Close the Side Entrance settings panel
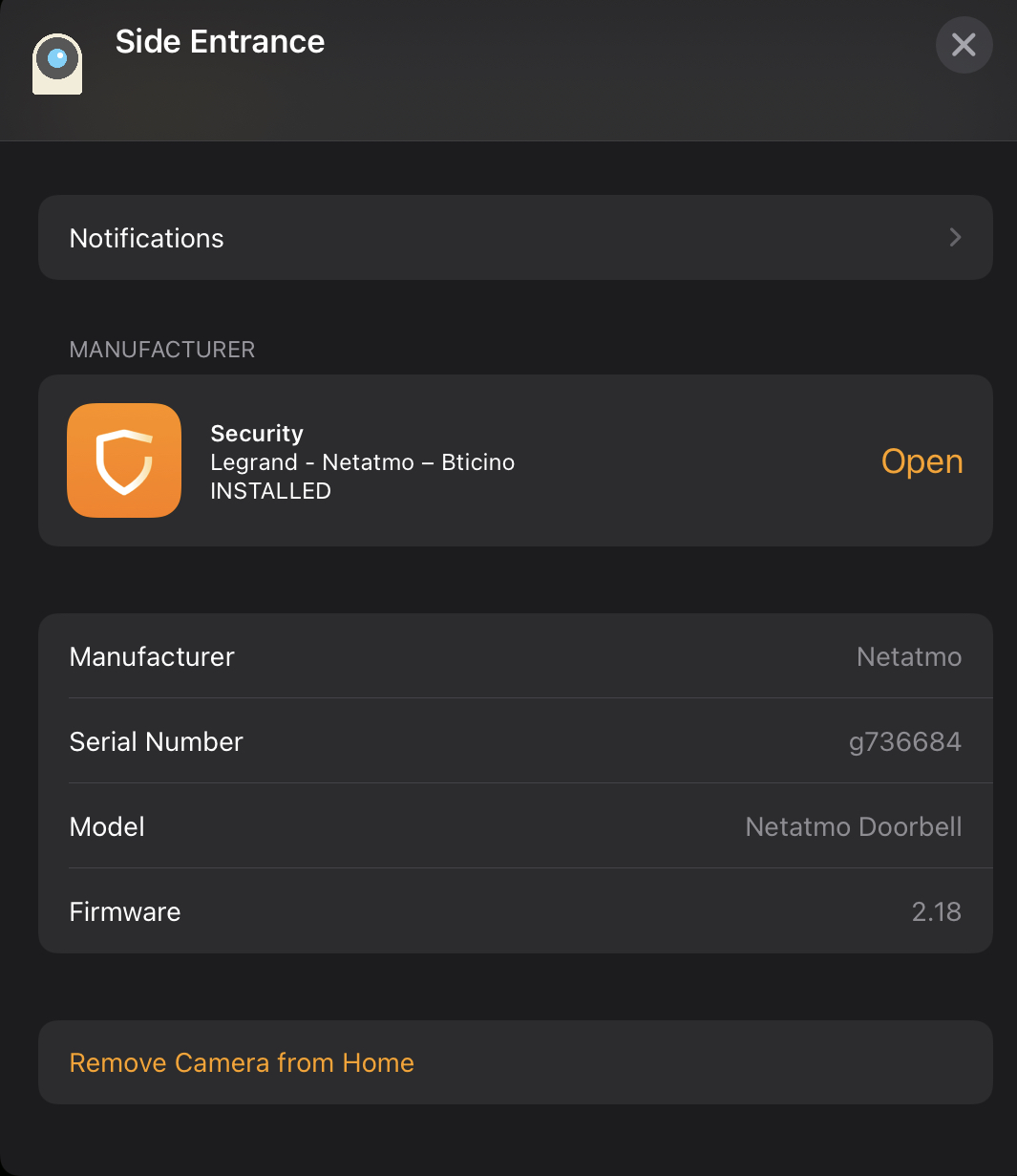The image size is (1017, 1176). click(x=964, y=44)
